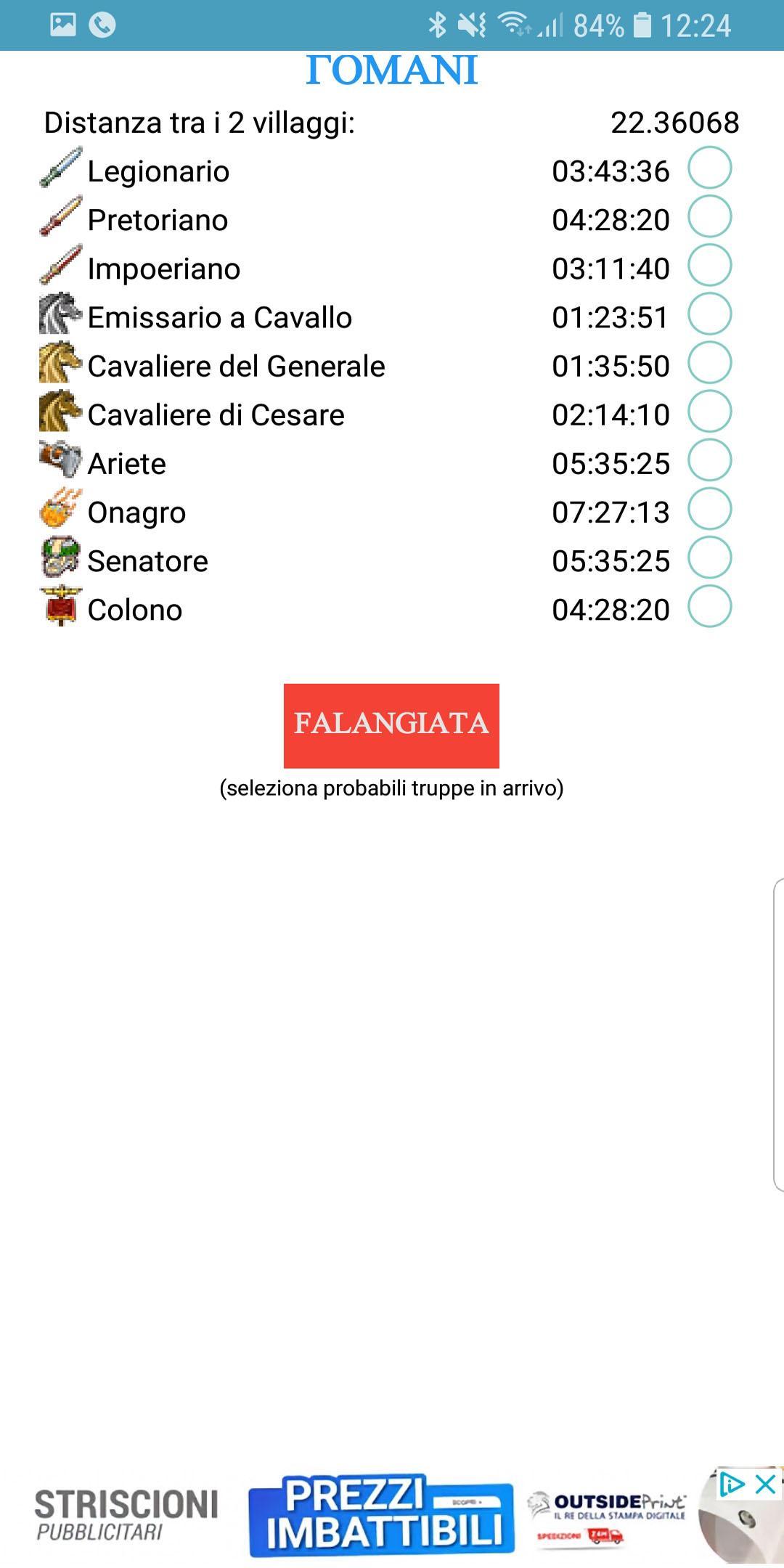Viewport: 784px width, 1568px height.
Task: Open the AdChoices info icon
Action: coord(732,1485)
